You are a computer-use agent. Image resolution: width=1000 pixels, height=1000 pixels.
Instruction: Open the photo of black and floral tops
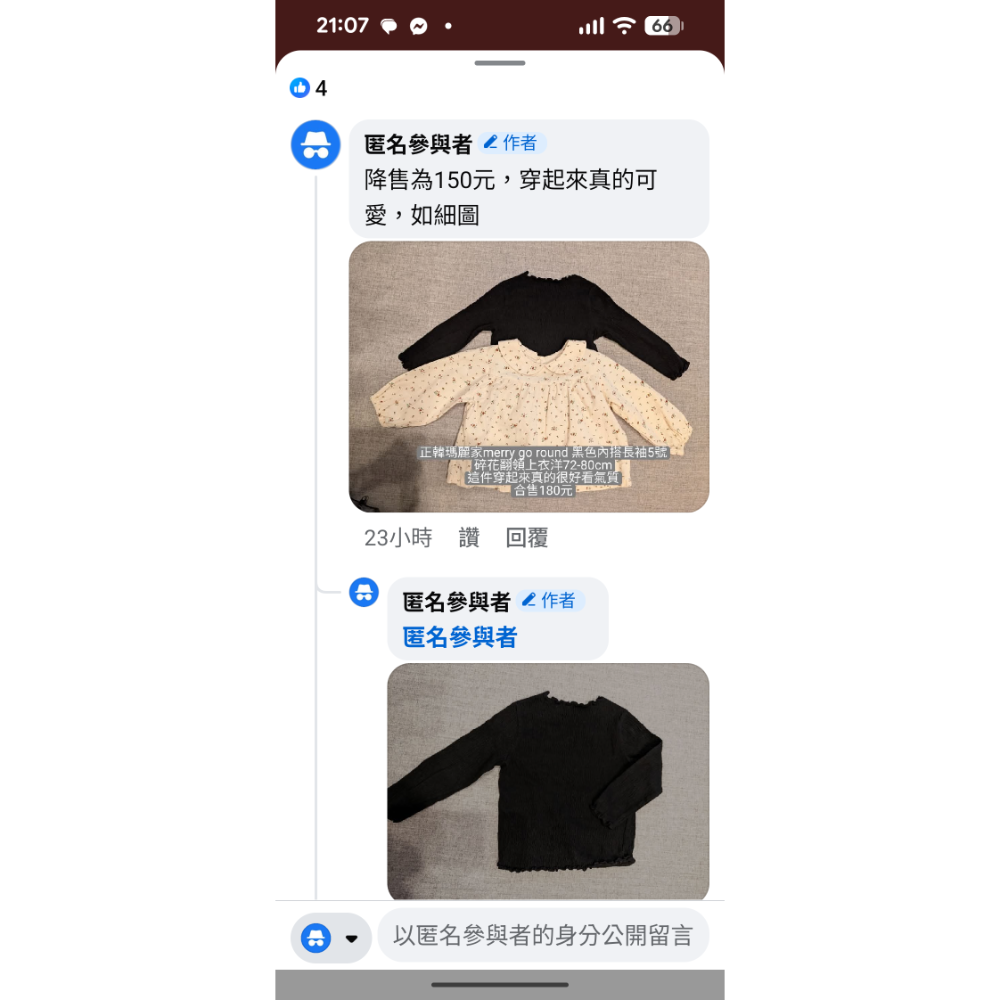[x=528, y=376]
